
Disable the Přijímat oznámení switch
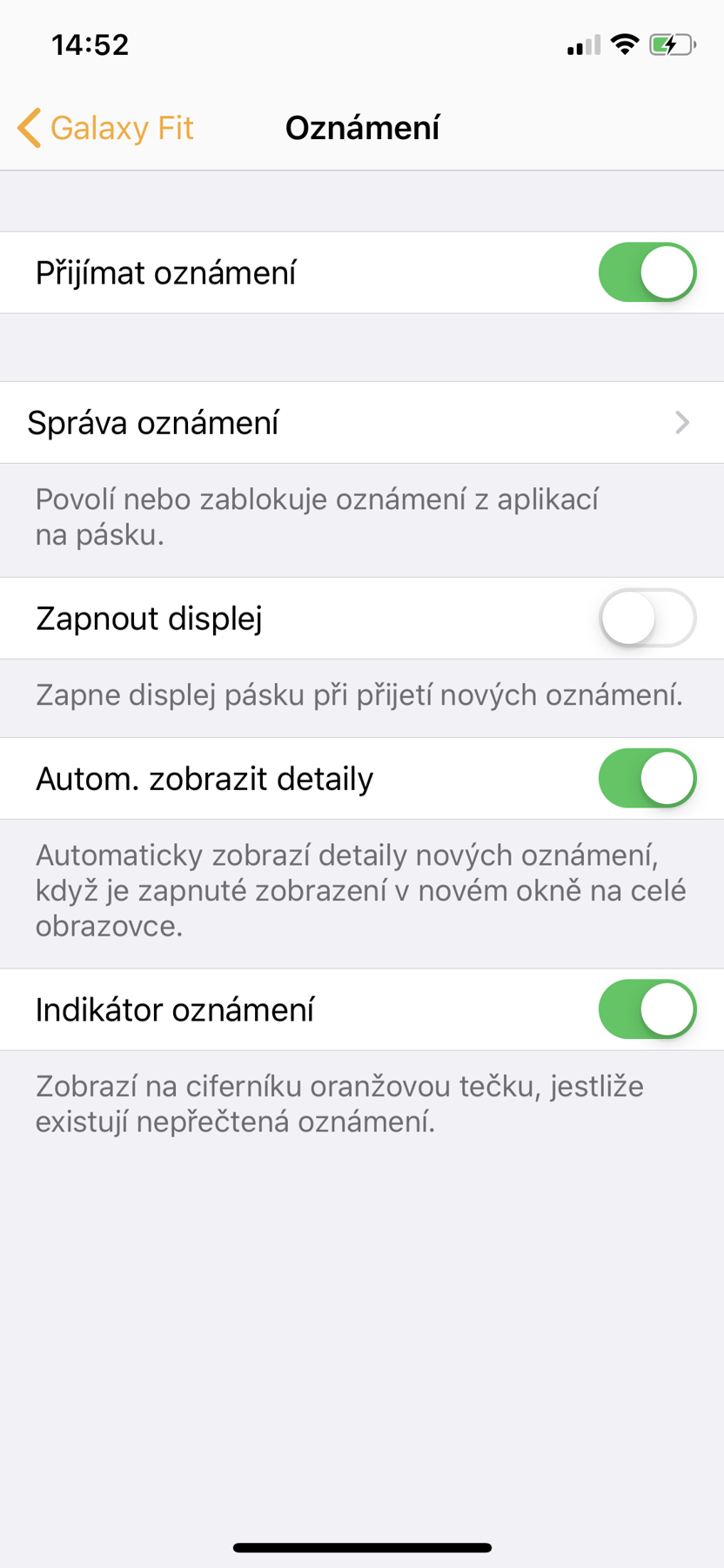click(647, 272)
